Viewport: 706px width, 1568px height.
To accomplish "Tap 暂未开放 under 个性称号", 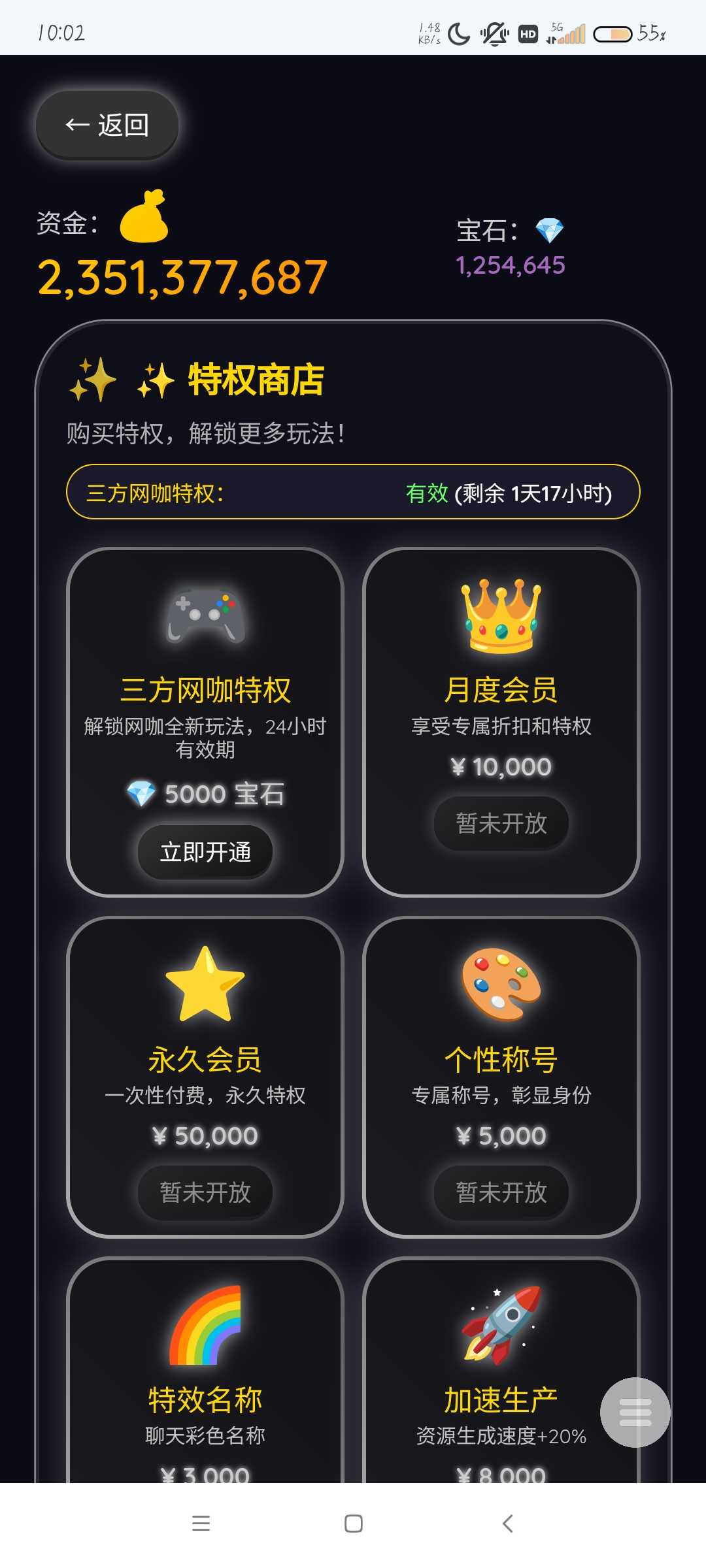I will [501, 1192].
